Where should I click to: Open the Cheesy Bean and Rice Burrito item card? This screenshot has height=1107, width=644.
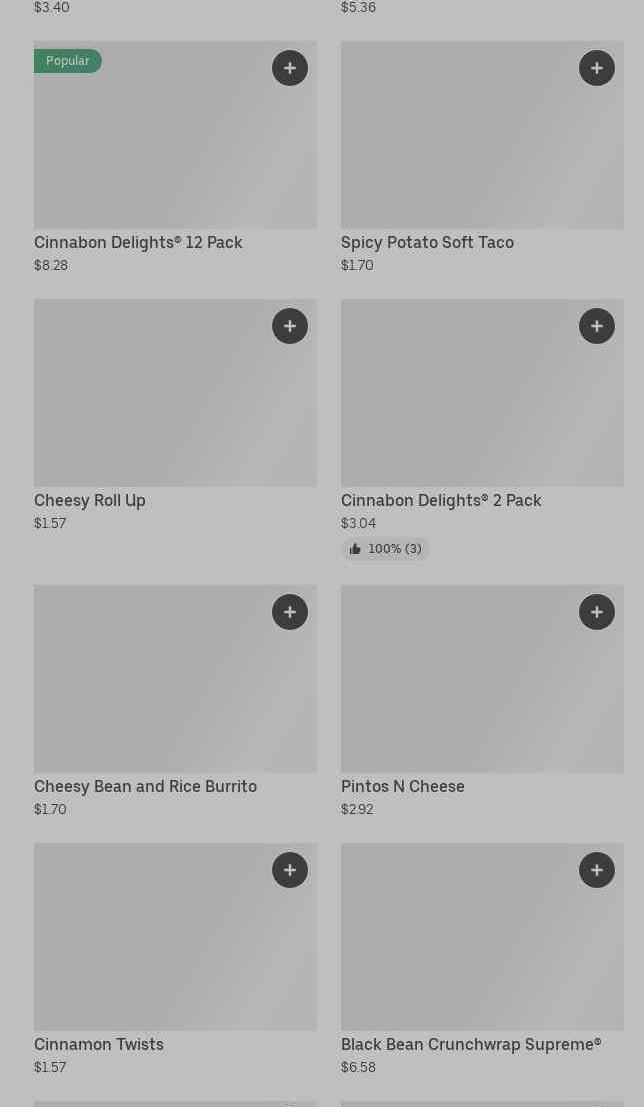pyautogui.click(x=175, y=702)
